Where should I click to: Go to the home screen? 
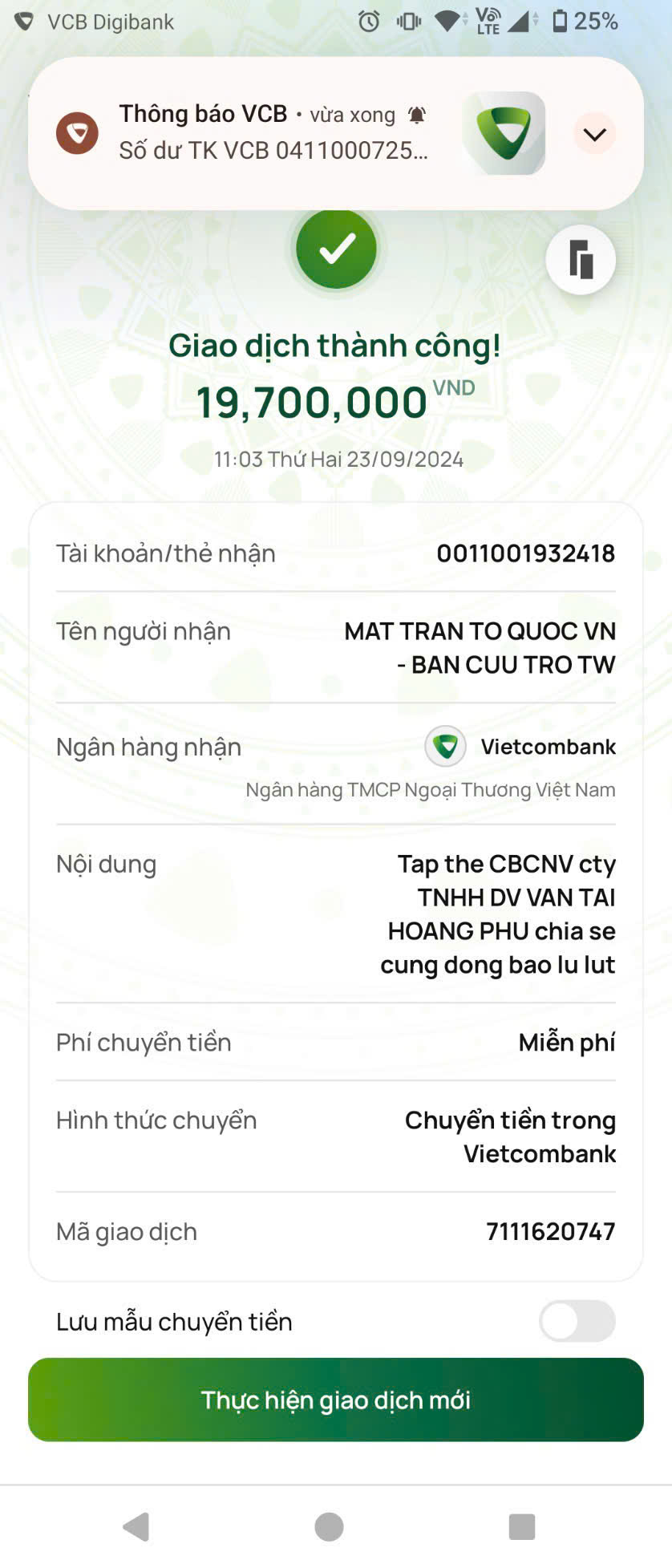click(x=329, y=1526)
